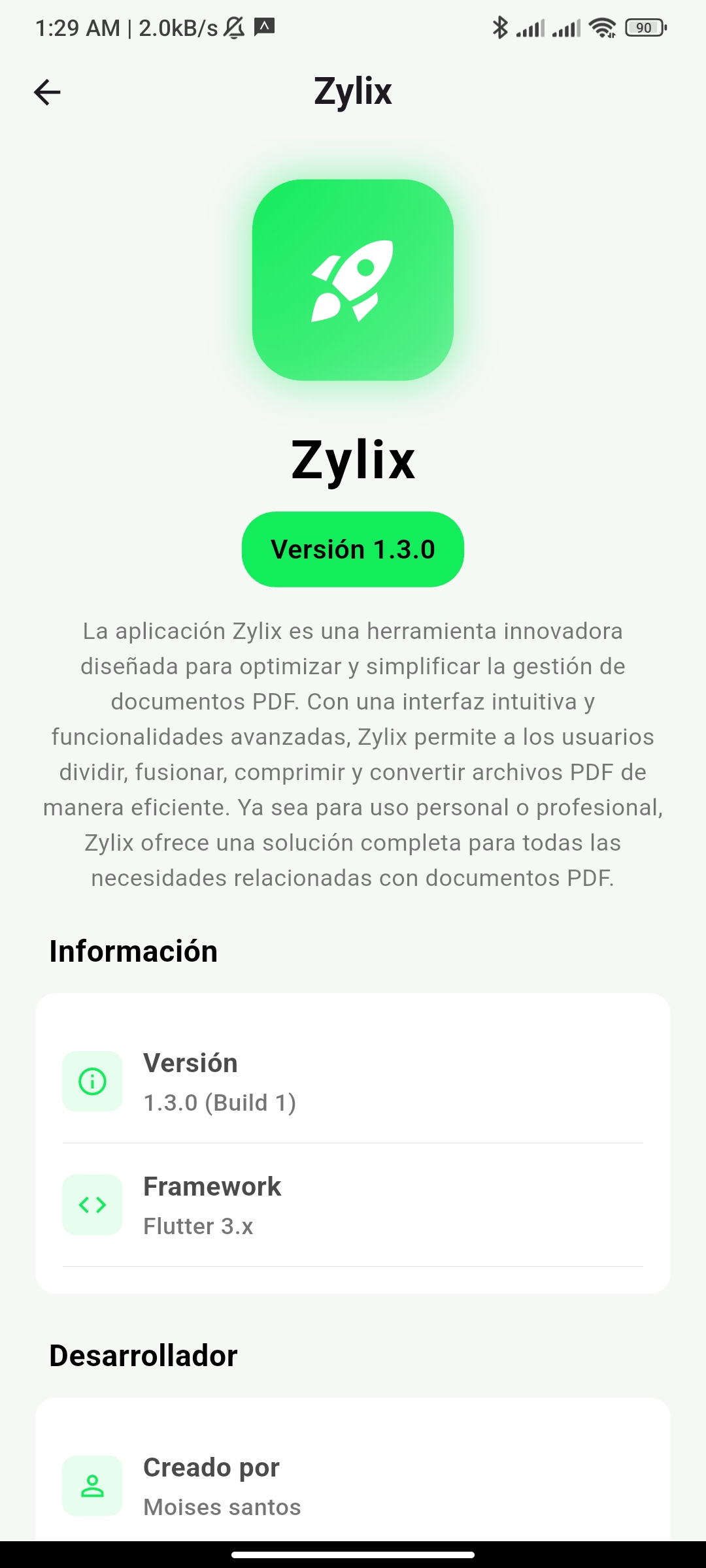The height and width of the screenshot is (1568, 706).
Task: Tap the person icon beside Creado por
Action: click(x=92, y=1486)
